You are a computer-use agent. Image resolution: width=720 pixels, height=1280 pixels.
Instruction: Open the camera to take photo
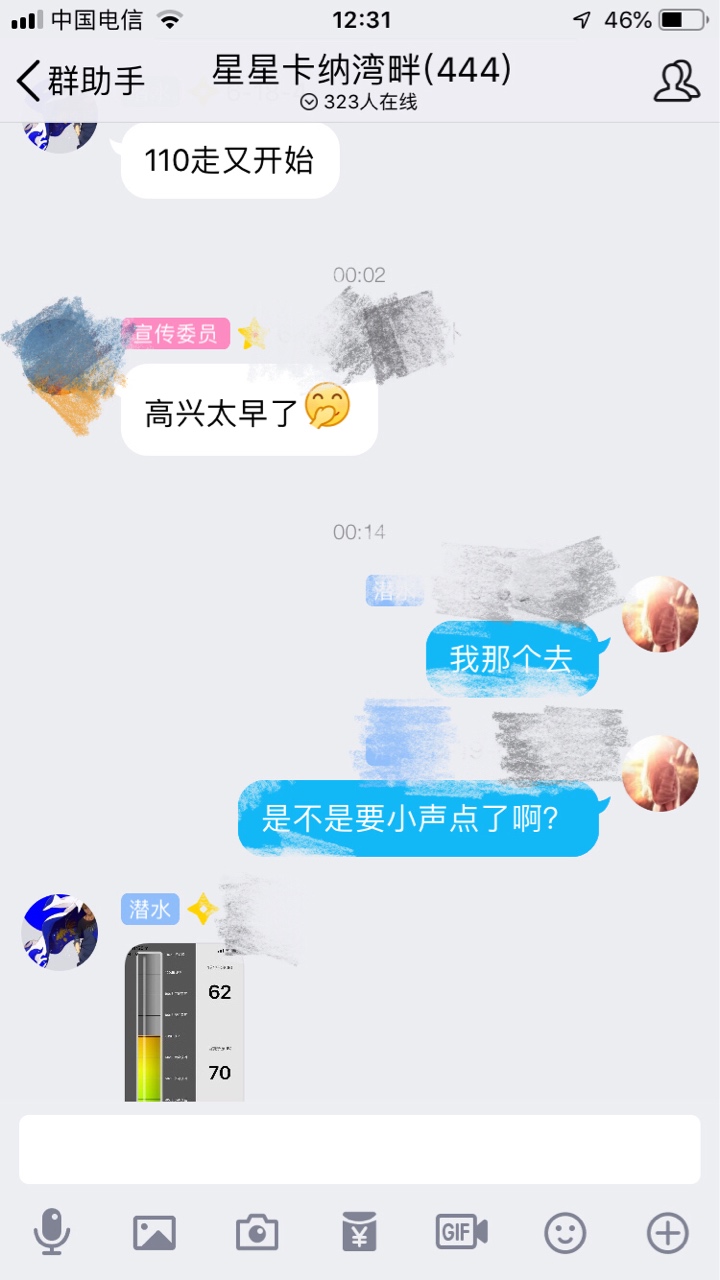pyautogui.click(x=257, y=1232)
